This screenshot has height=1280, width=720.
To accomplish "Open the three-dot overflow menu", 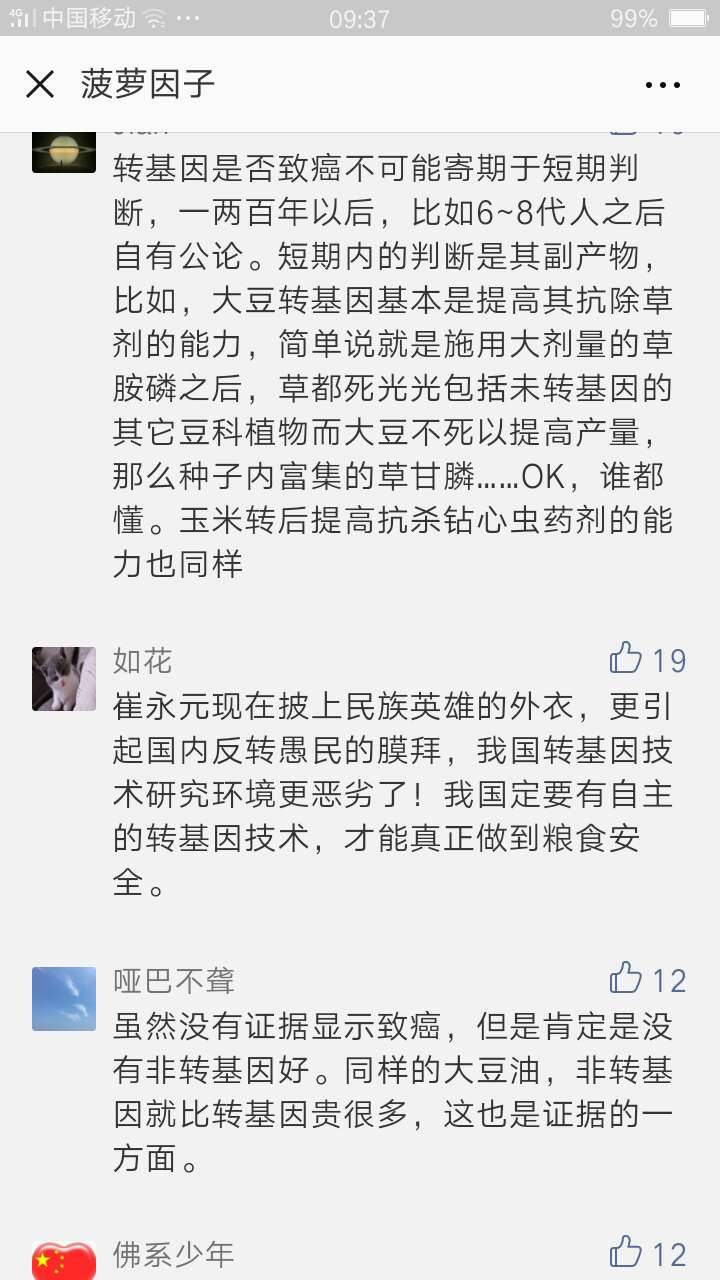I will (x=662, y=86).
